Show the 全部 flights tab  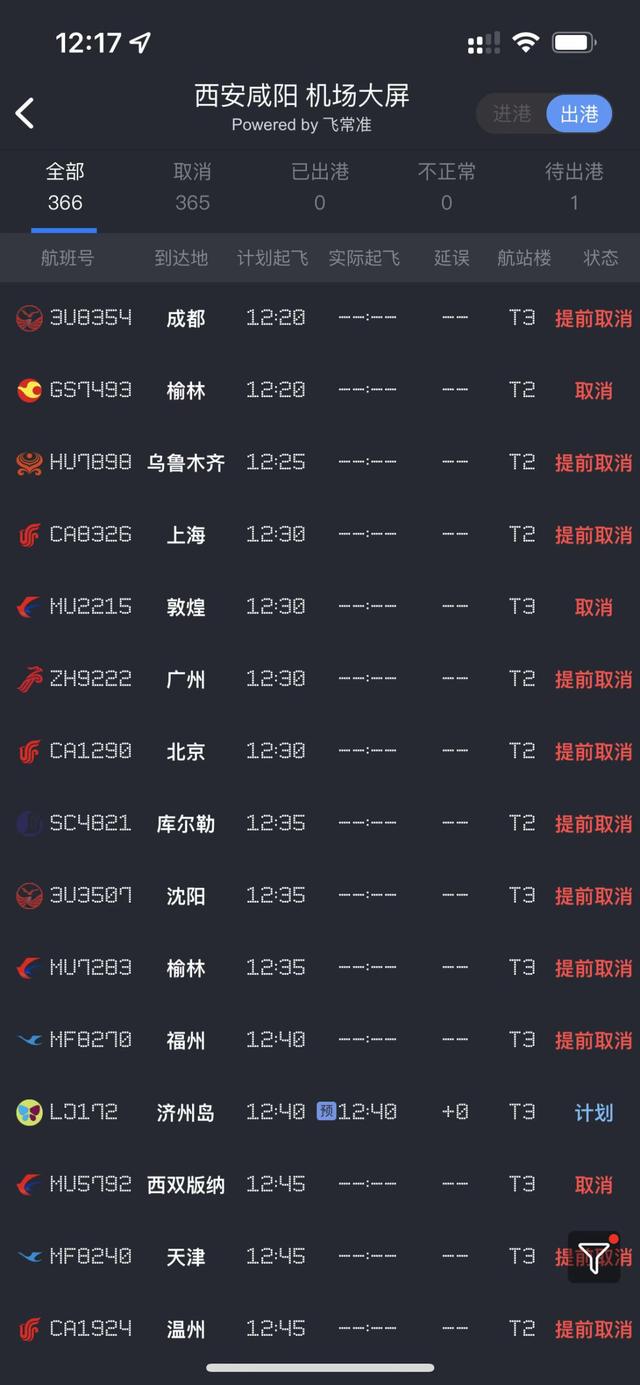(x=65, y=187)
